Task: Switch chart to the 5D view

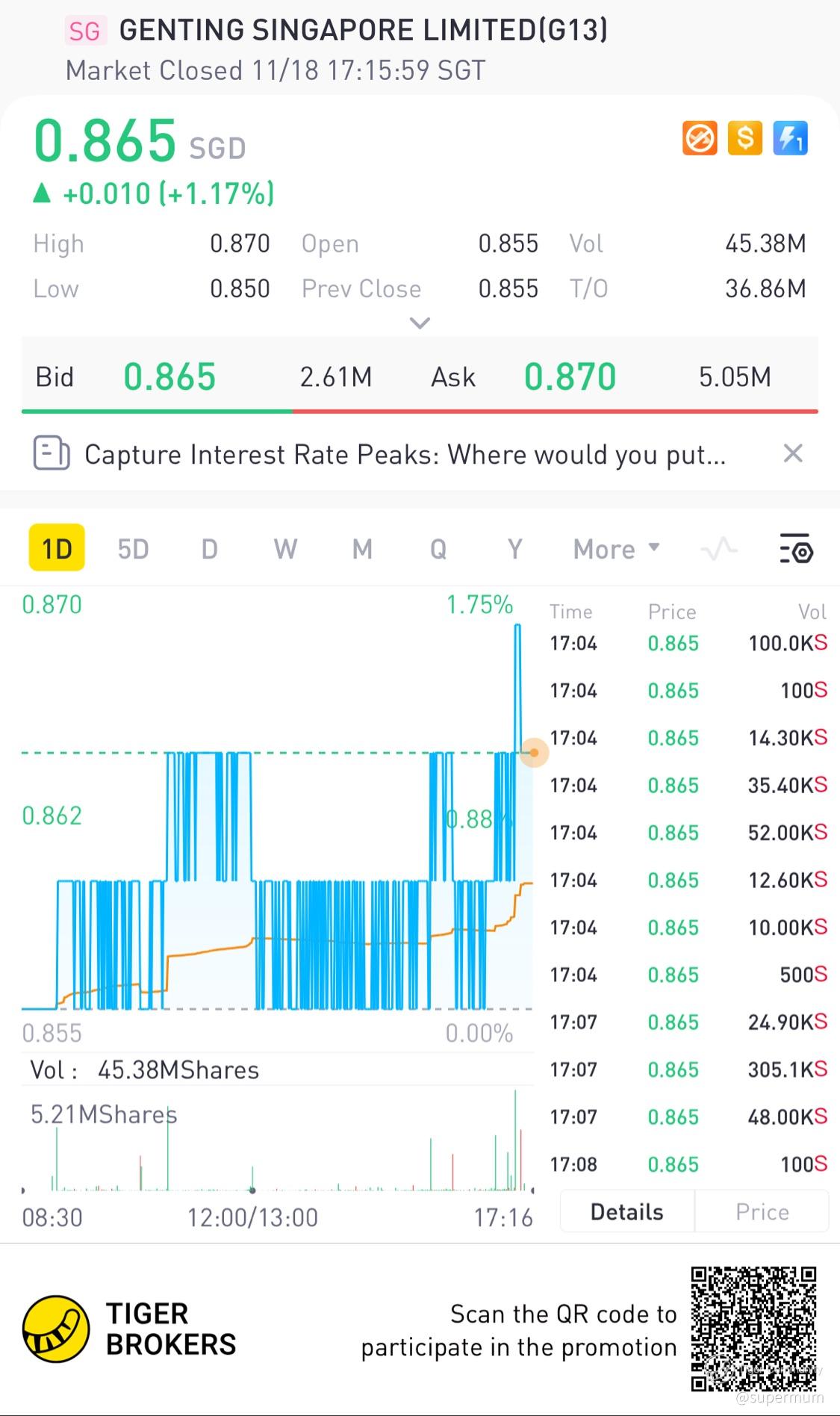Action: 133,550
